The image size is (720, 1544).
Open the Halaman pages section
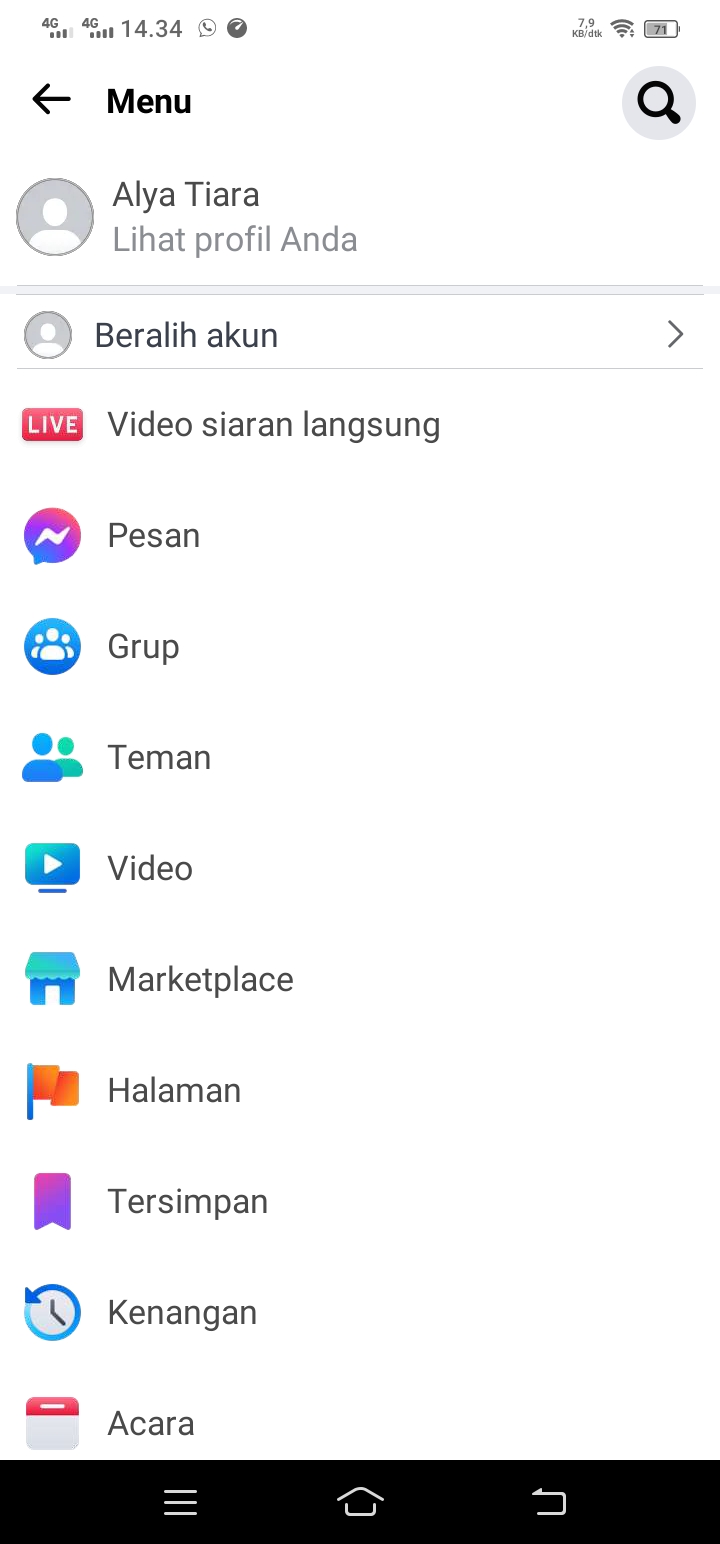tap(174, 1091)
